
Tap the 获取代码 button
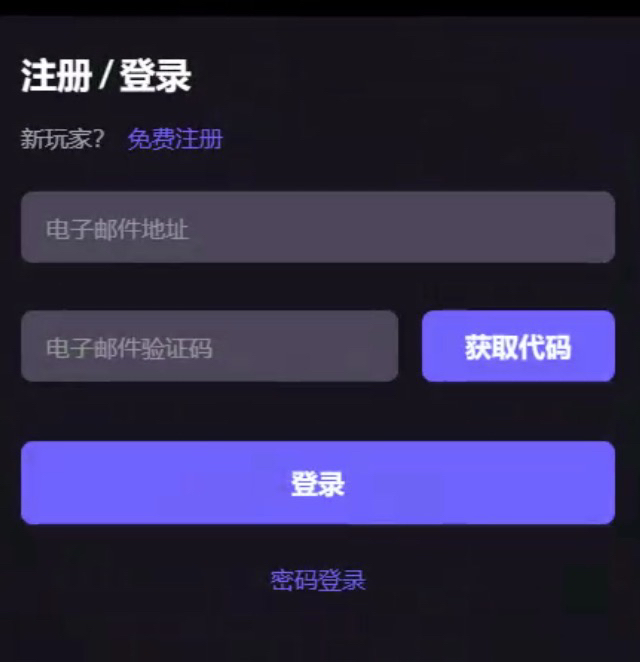(518, 347)
